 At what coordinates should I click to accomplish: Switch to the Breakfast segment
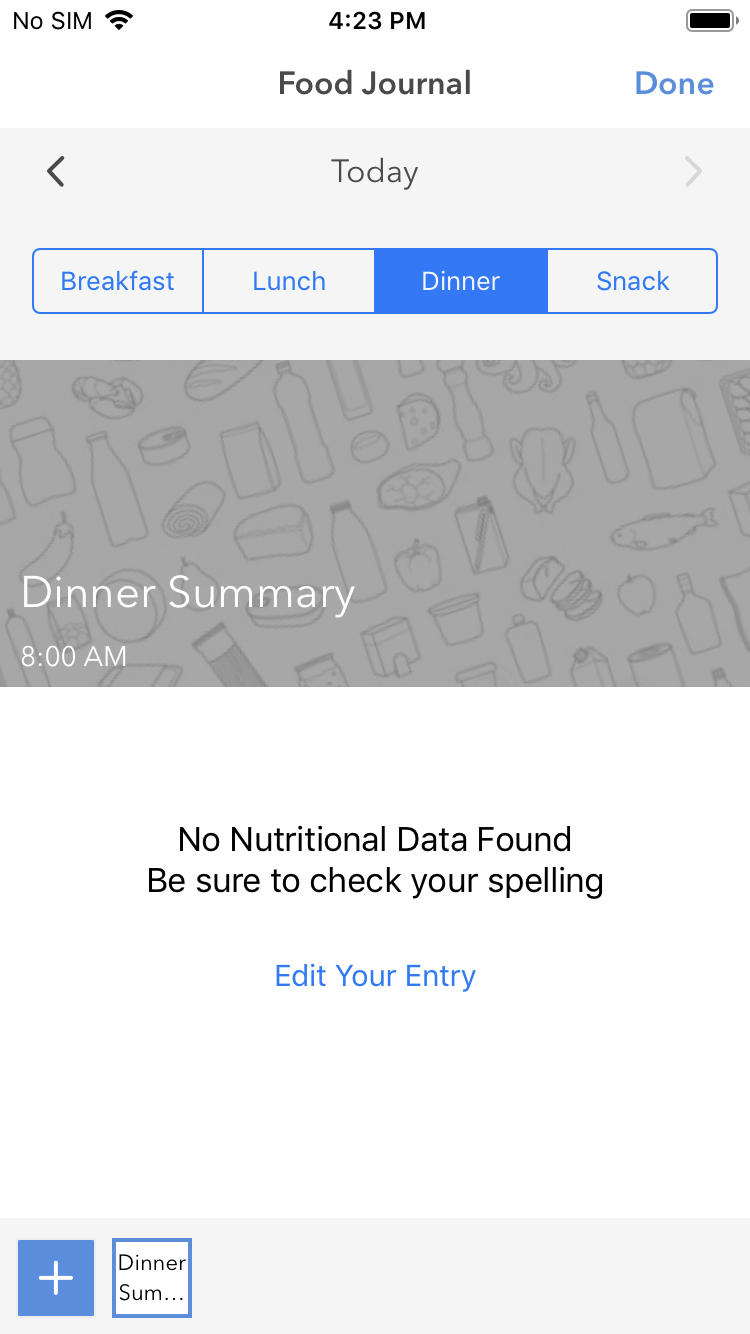pos(118,281)
